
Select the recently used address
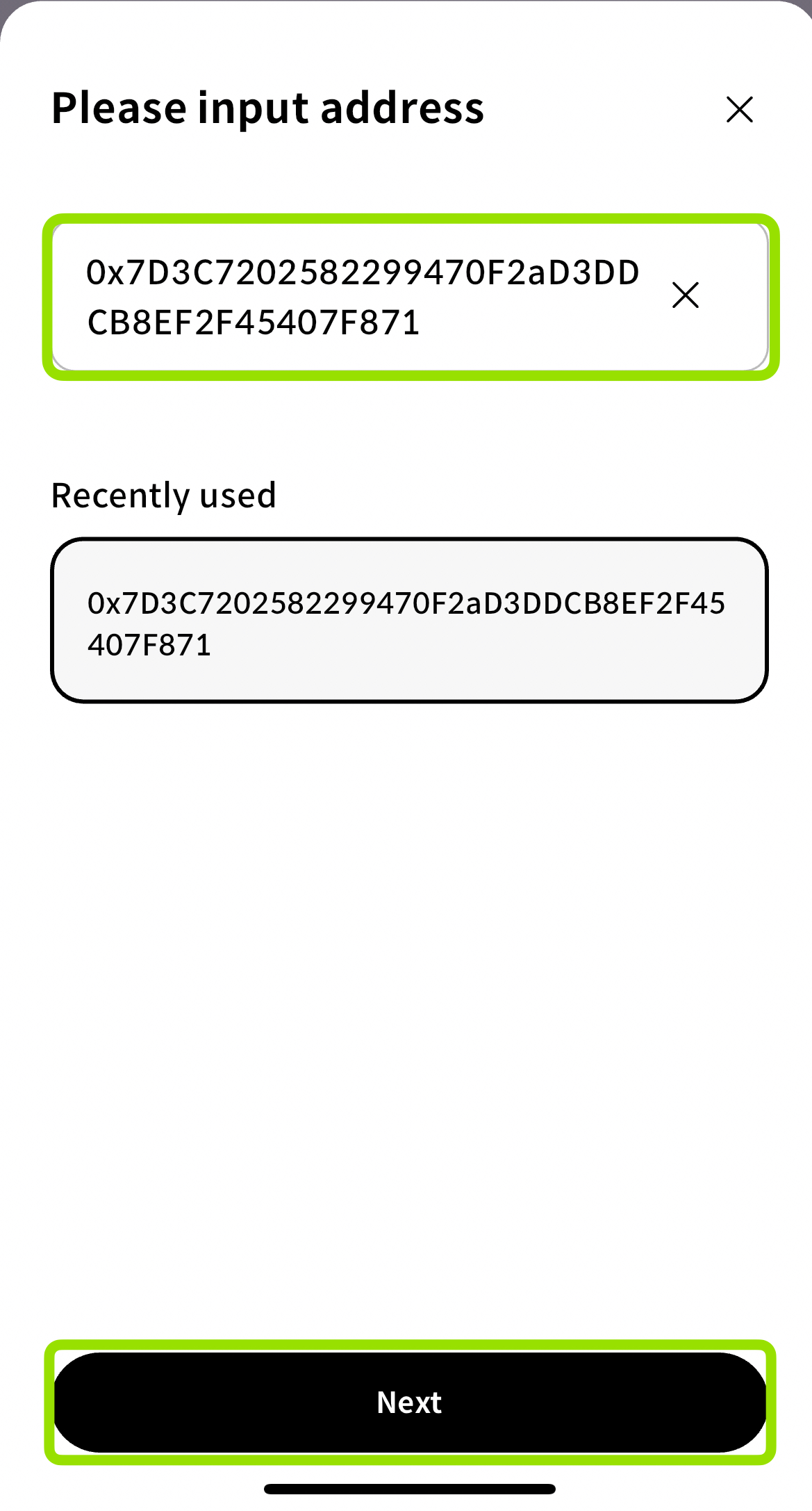(409, 620)
